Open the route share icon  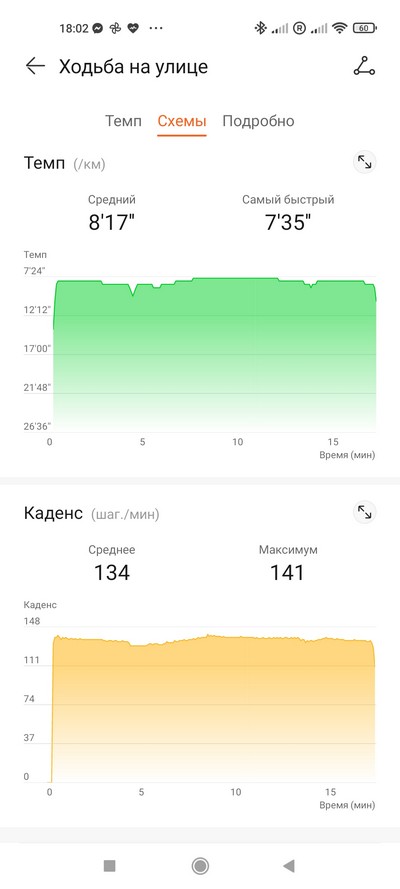point(364,66)
